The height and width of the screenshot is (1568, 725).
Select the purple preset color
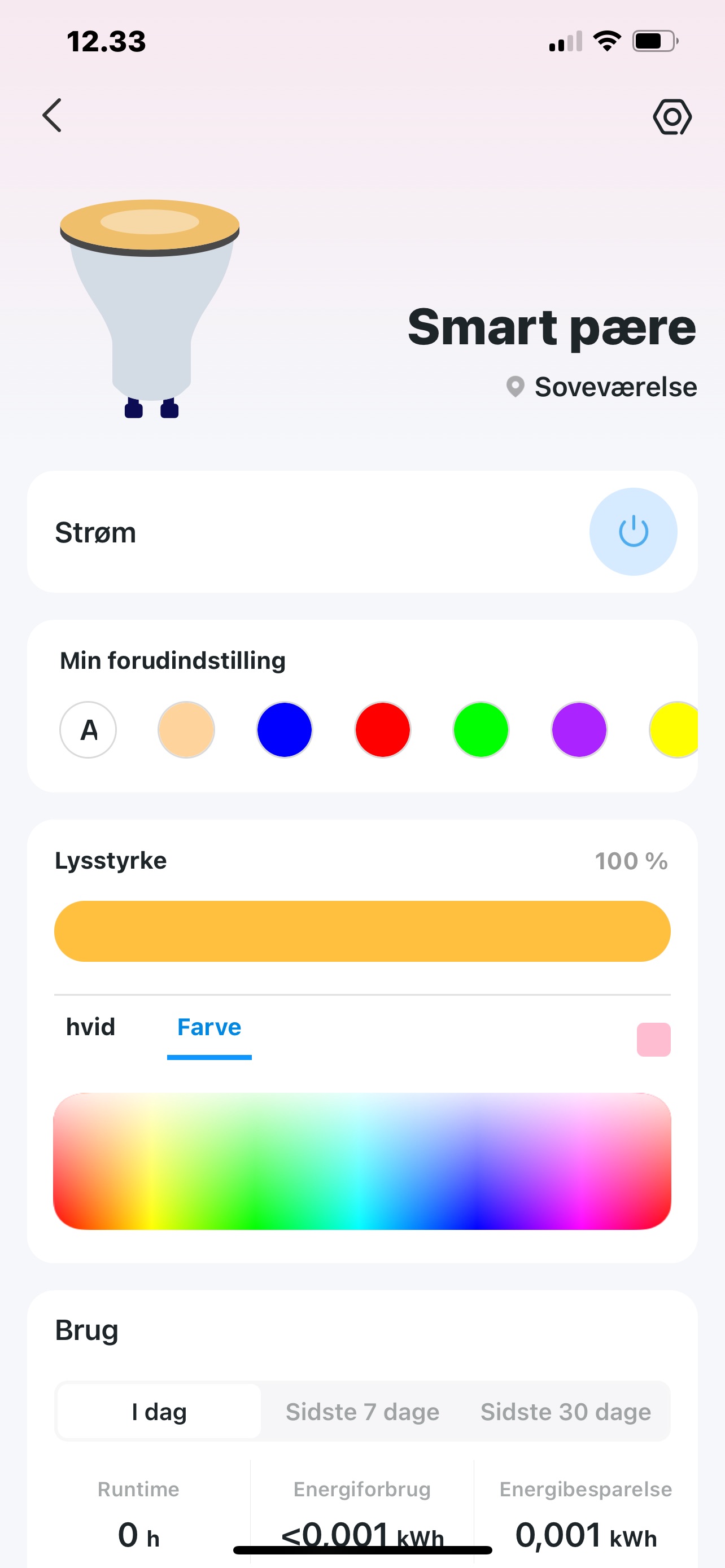[x=578, y=729]
